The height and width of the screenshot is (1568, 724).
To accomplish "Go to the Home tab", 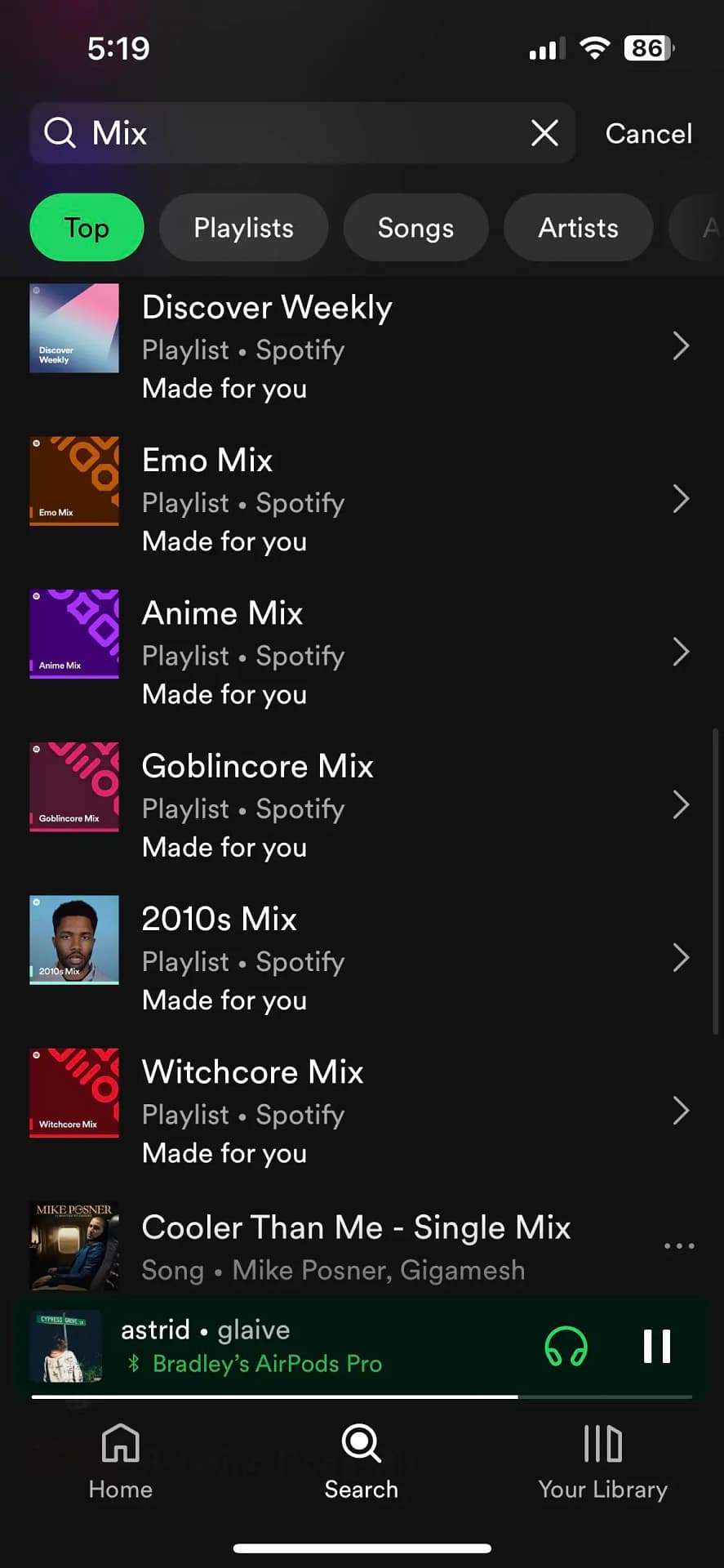I will pos(121,1461).
